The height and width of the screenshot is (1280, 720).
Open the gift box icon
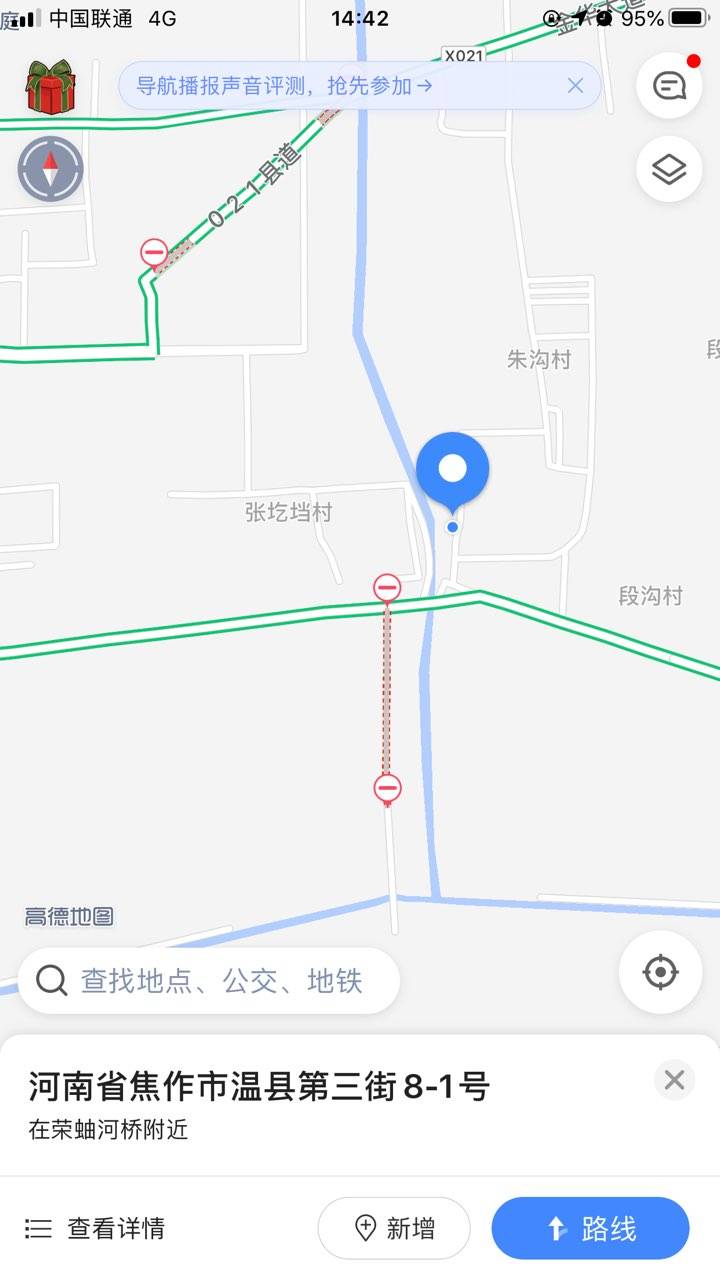pos(51,86)
